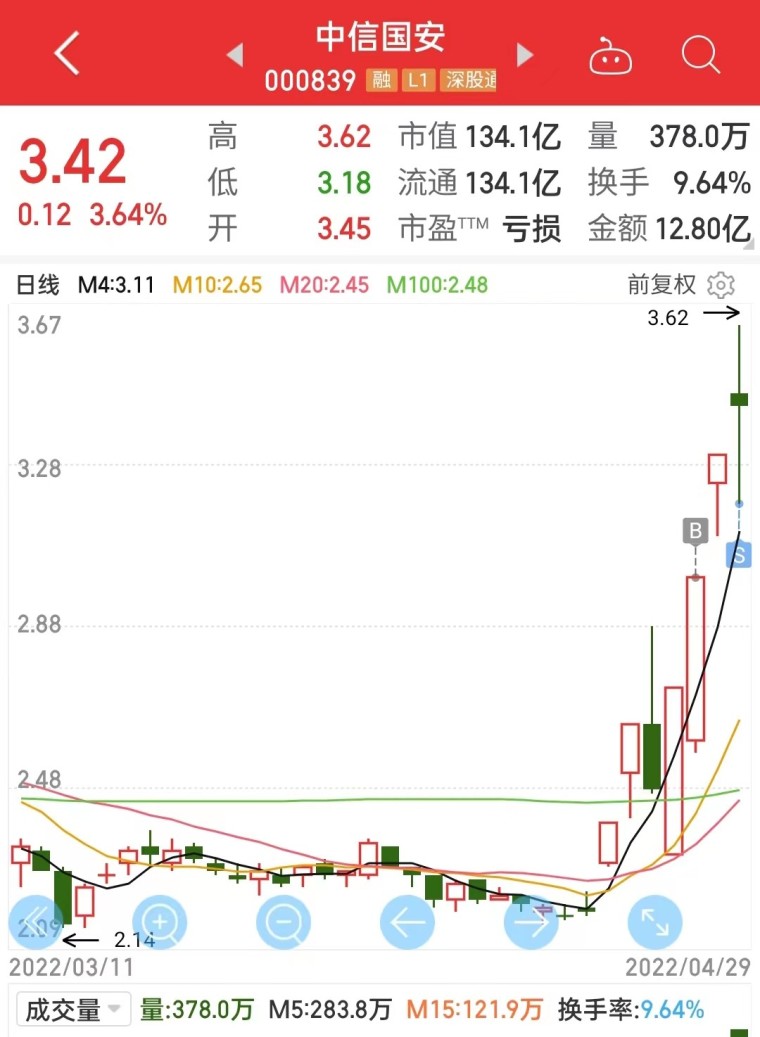Go back using the top-left arrow
The height and width of the screenshot is (1037, 760).
coord(67,54)
